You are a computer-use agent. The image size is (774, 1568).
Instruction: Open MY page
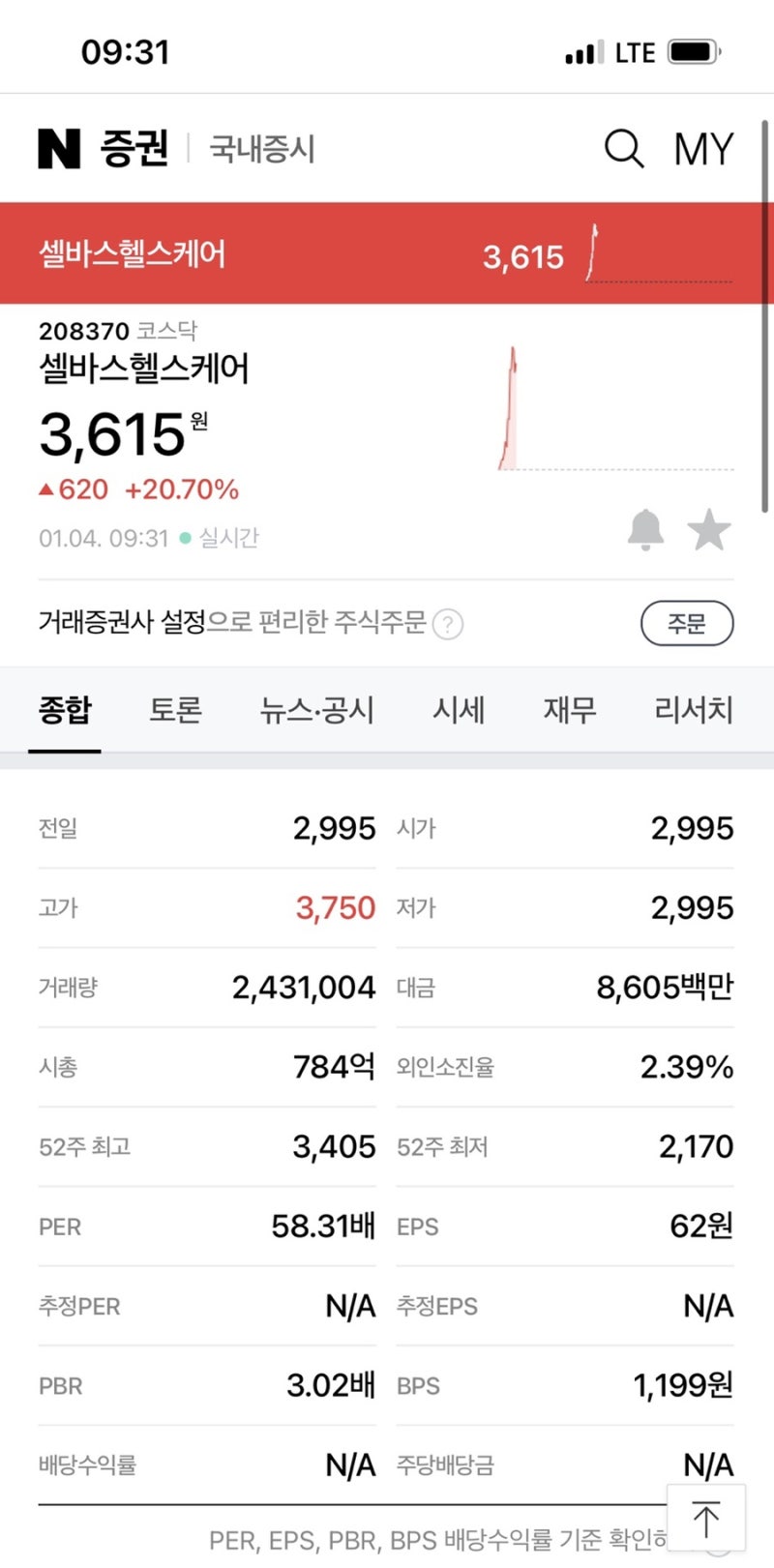pyautogui.click(x=705, y=149)
